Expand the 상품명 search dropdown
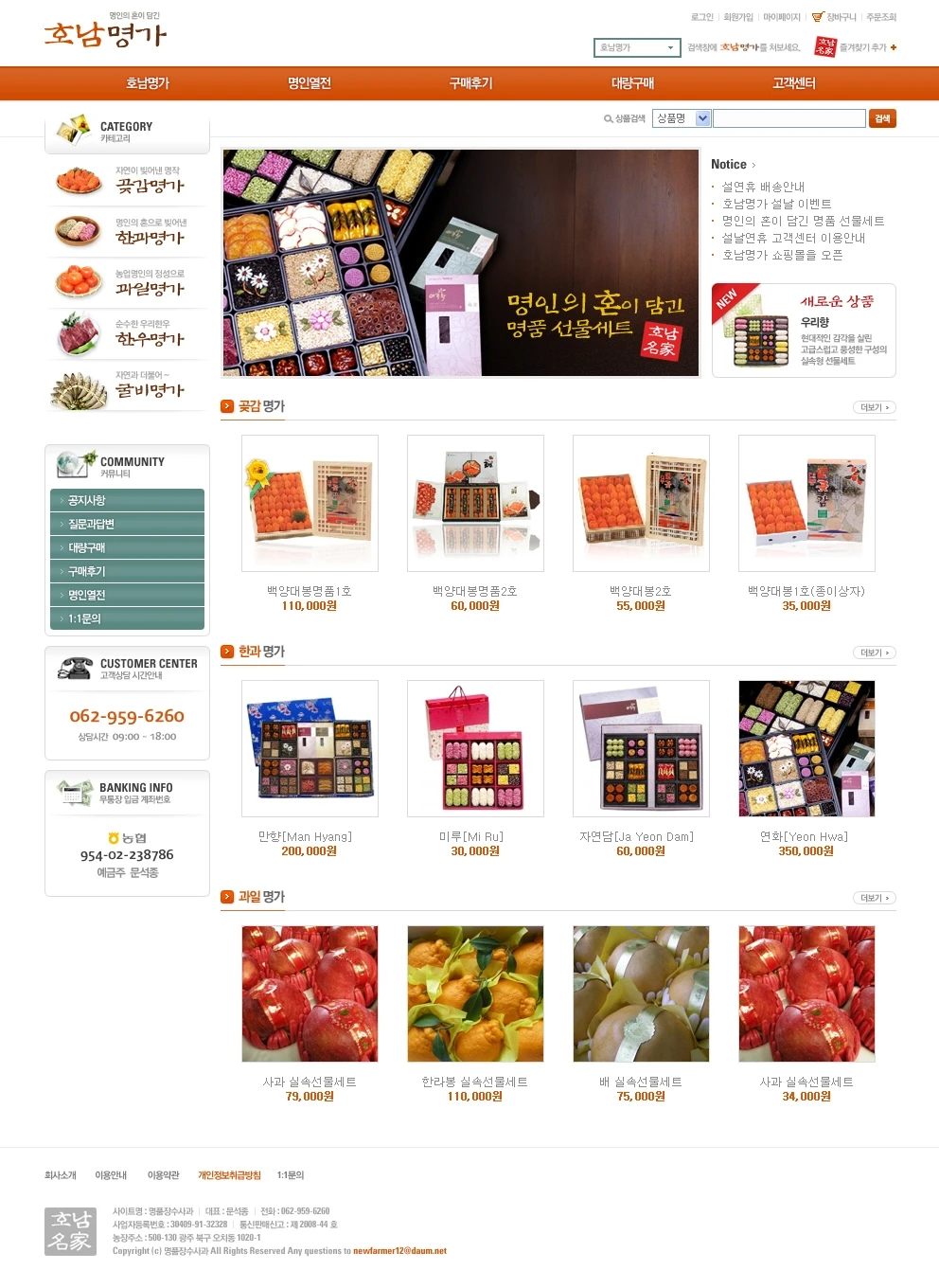939x1288 pixels. pyautogui.click(x=702, y=118)
